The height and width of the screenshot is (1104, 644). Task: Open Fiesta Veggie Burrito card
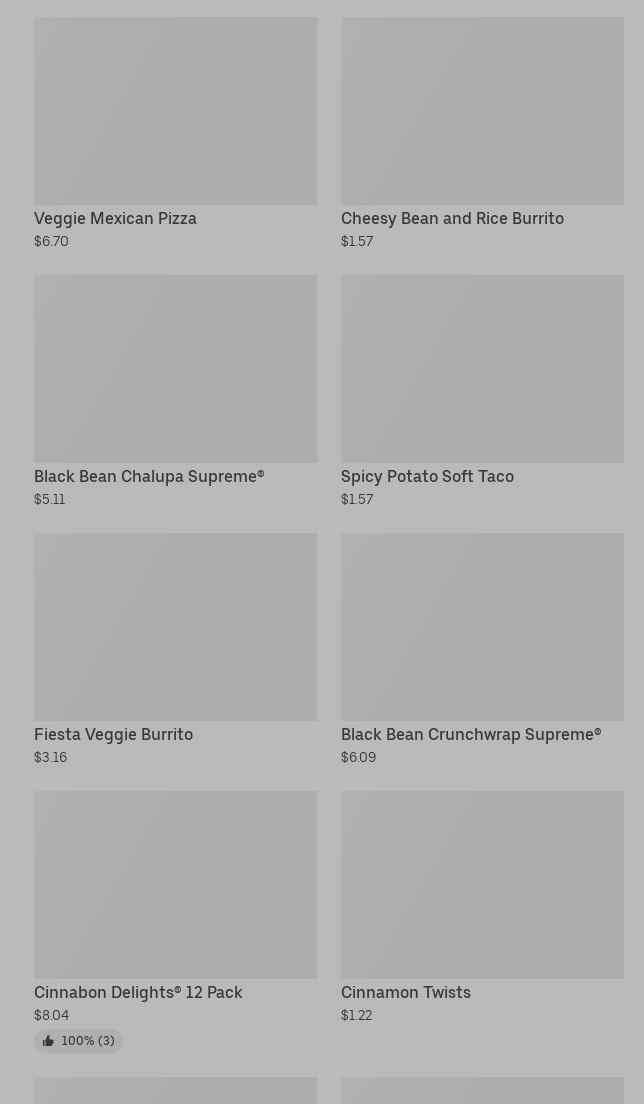coord(175,650)
